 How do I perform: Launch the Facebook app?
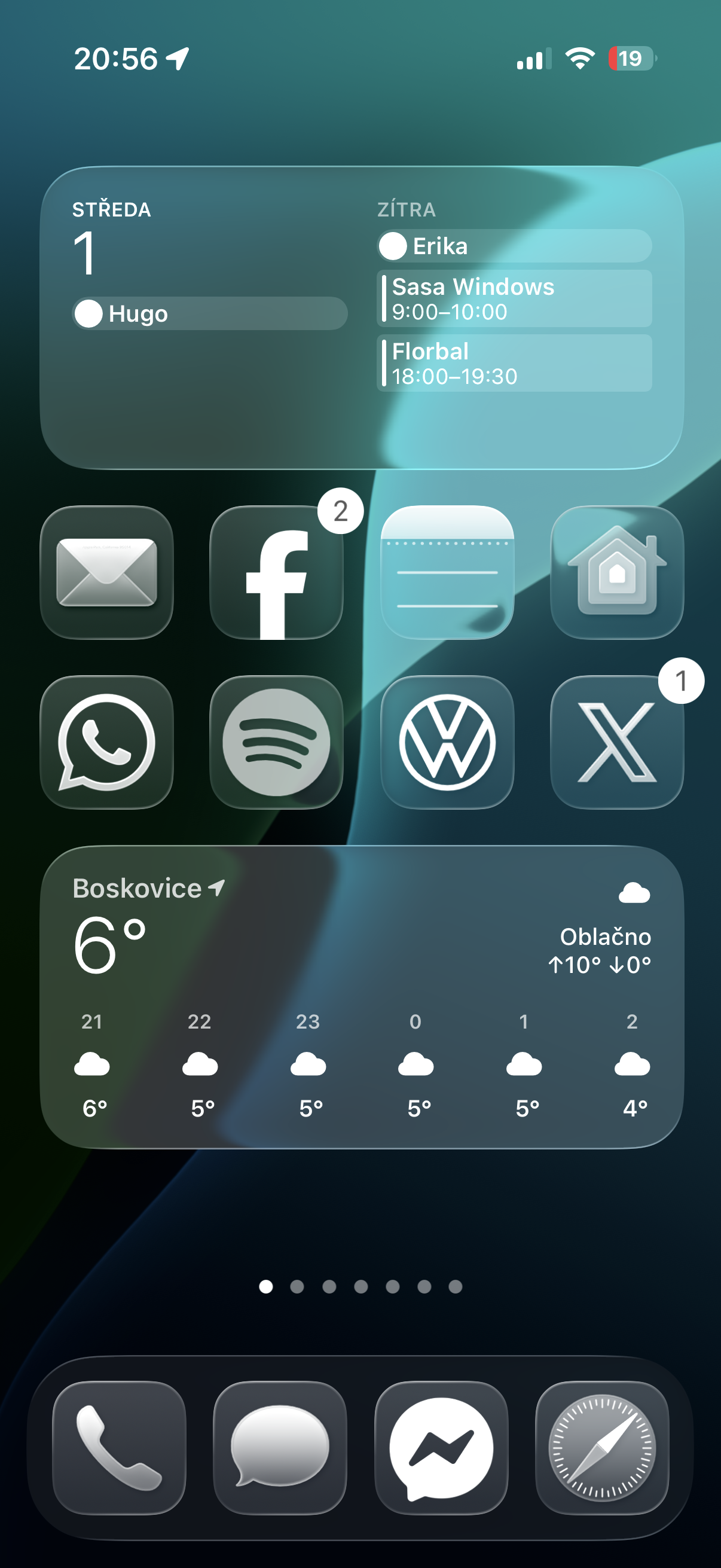[277, 572]
